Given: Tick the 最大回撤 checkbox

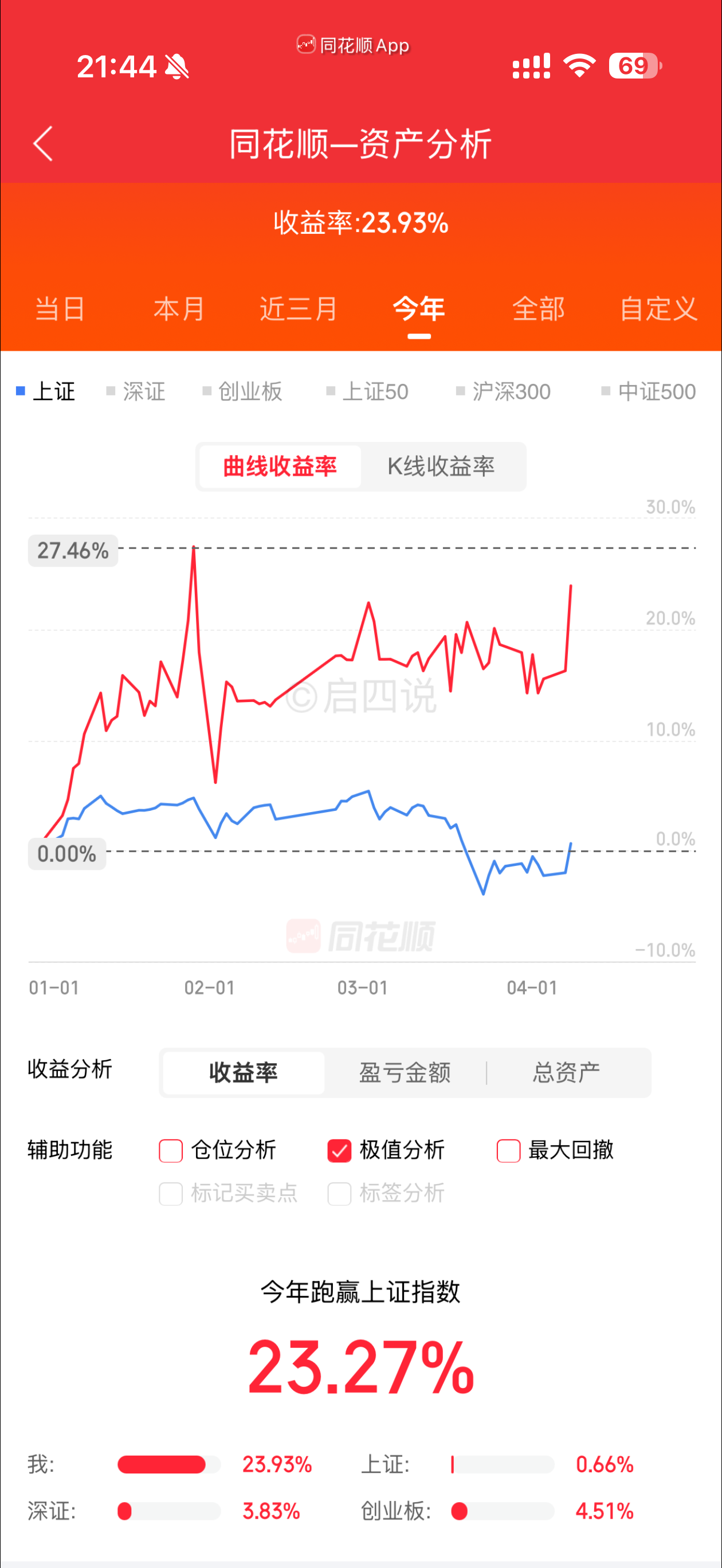Looking at the screenshot, I should tap(508, 1150).
